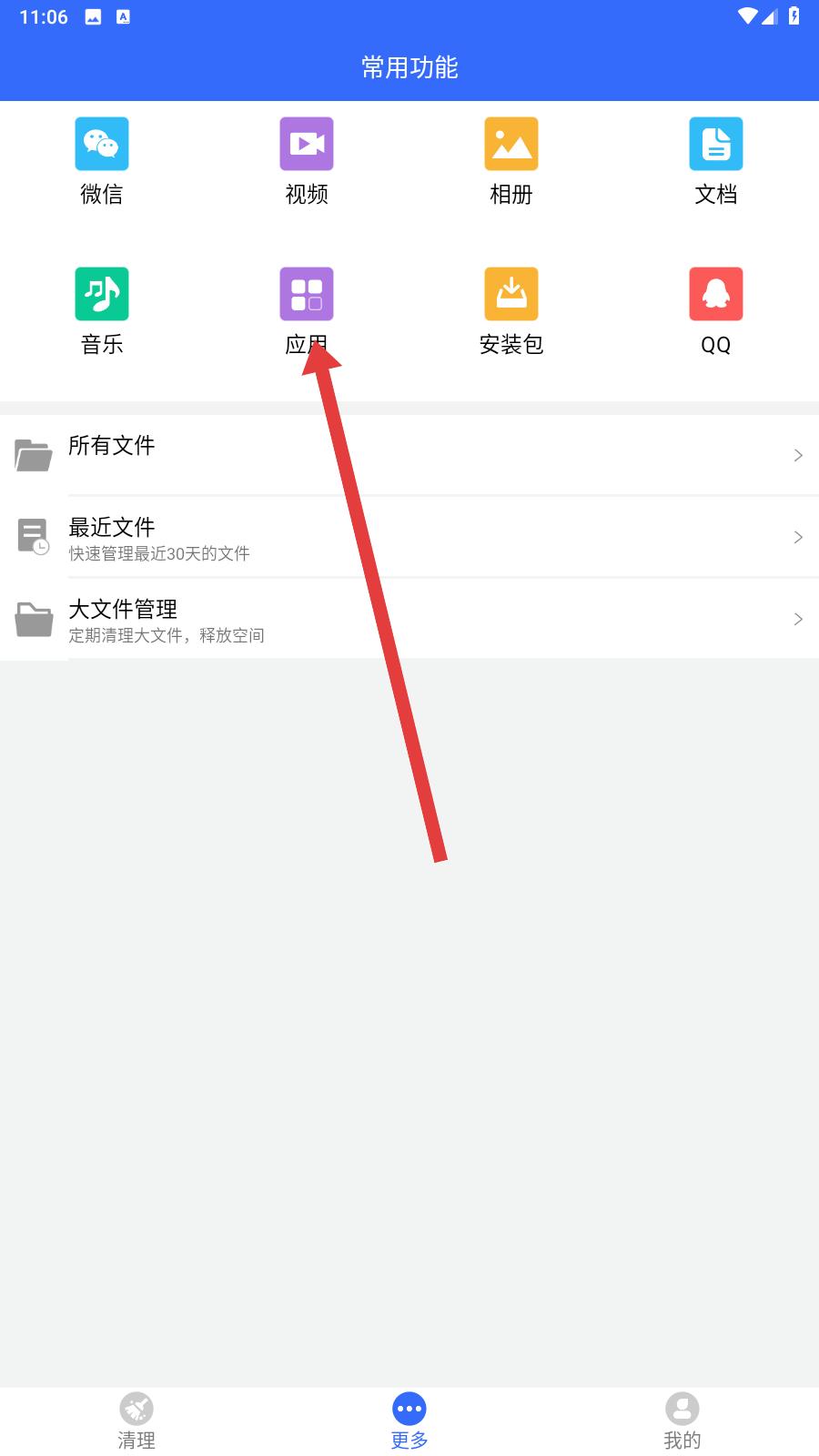Viewport: 819px width, 1456px height.
Task: Open 大文件管理 row
Action: [409, 619]
